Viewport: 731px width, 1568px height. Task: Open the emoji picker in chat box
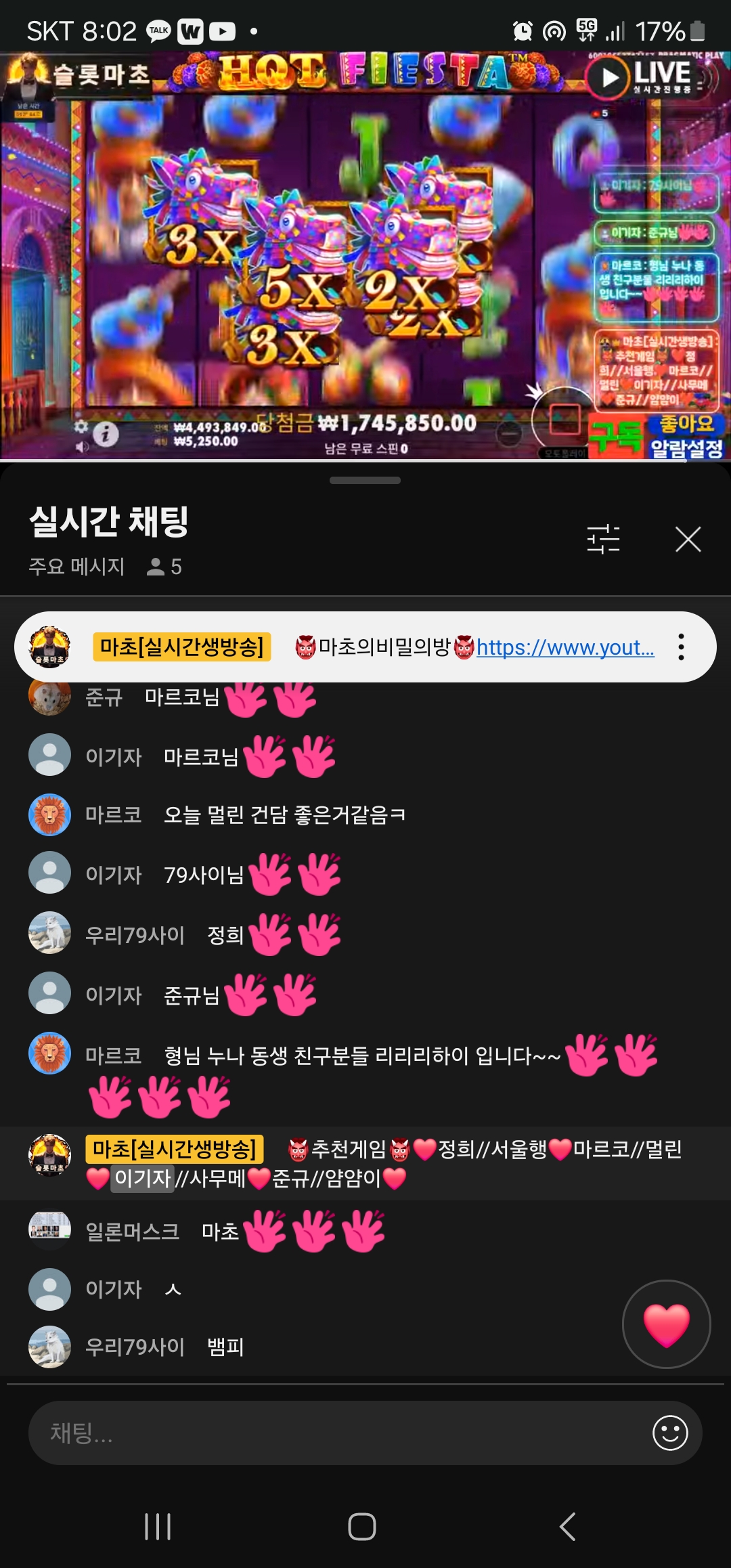670,1433
